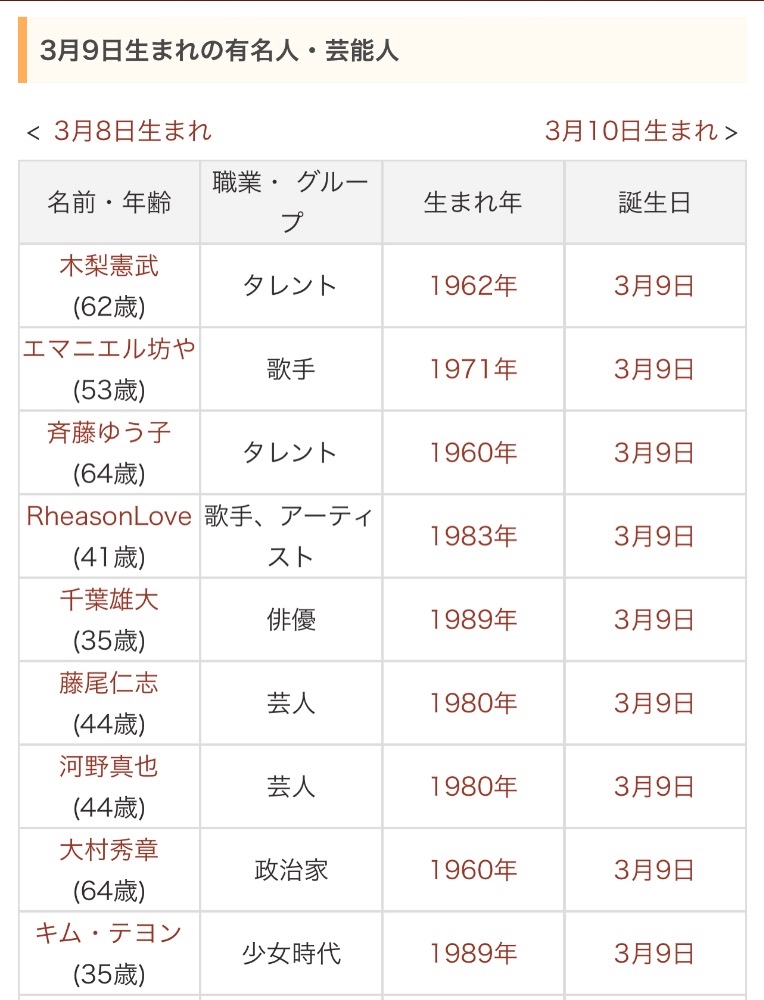Screen dimensions: 764x1000
Task: Open the 木梨憲武 profile link
Action: coord(109,266)
